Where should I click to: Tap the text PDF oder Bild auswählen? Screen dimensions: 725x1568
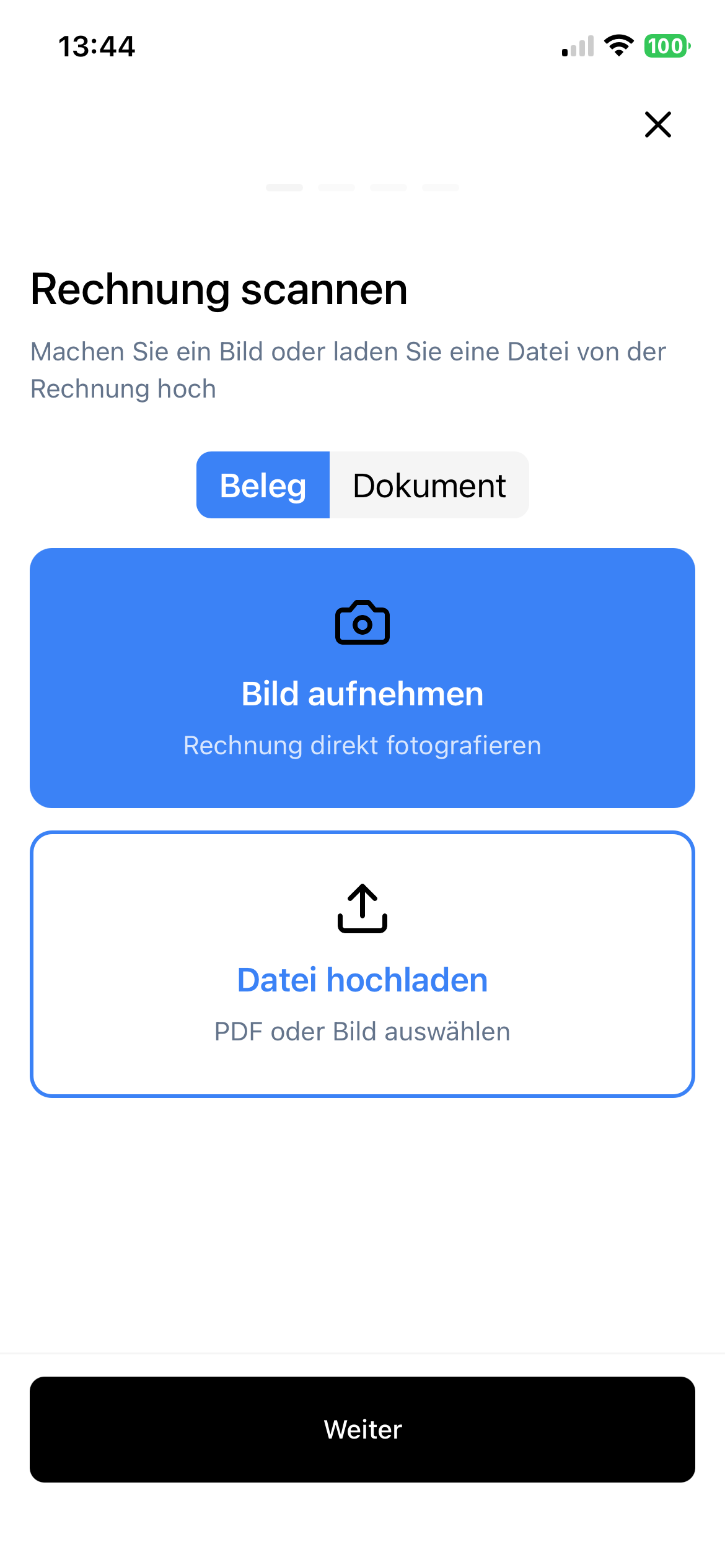pyautogui.click(x=362, y=1031)
